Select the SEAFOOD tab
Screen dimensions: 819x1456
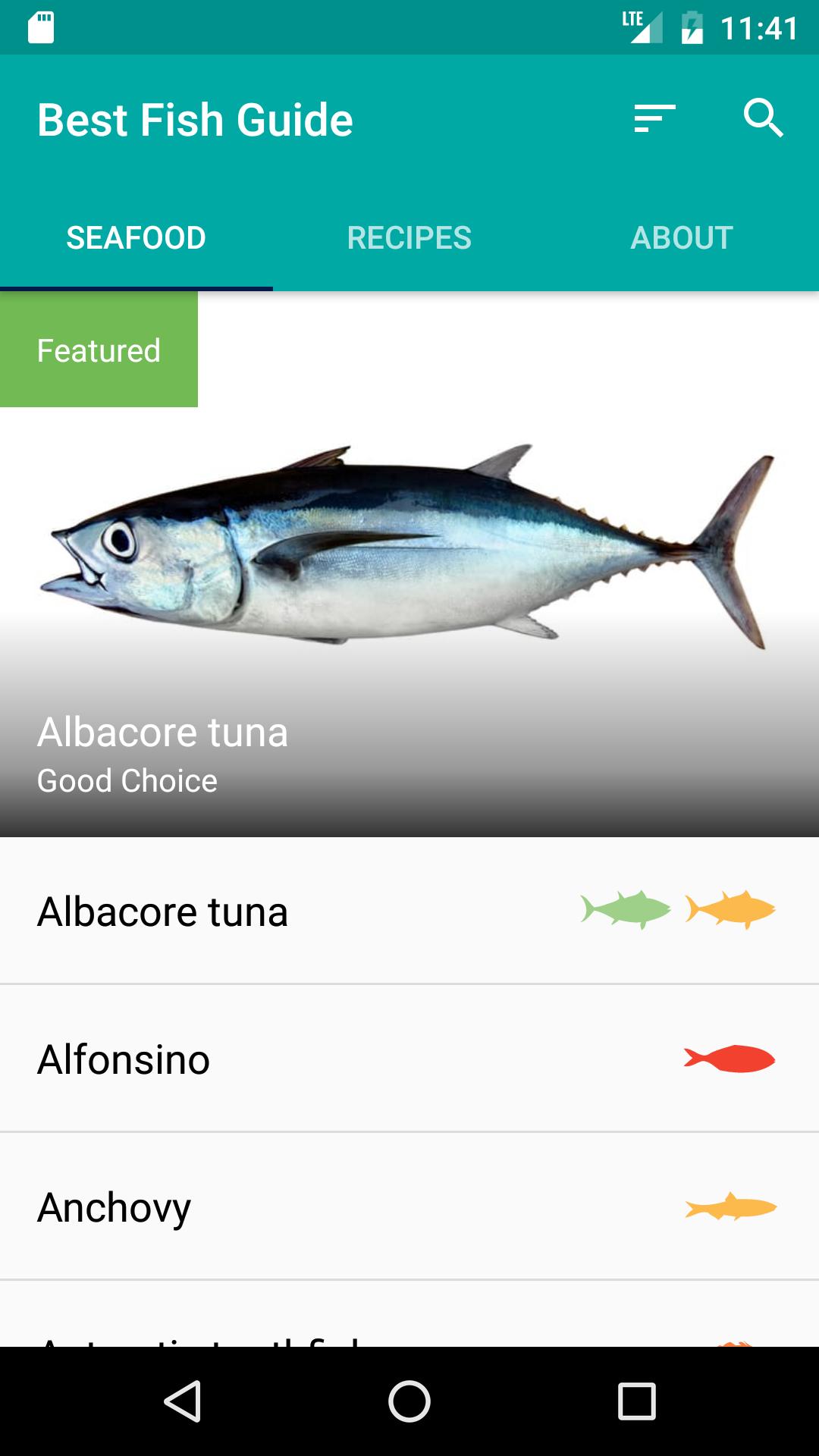(x=136, y=237)
